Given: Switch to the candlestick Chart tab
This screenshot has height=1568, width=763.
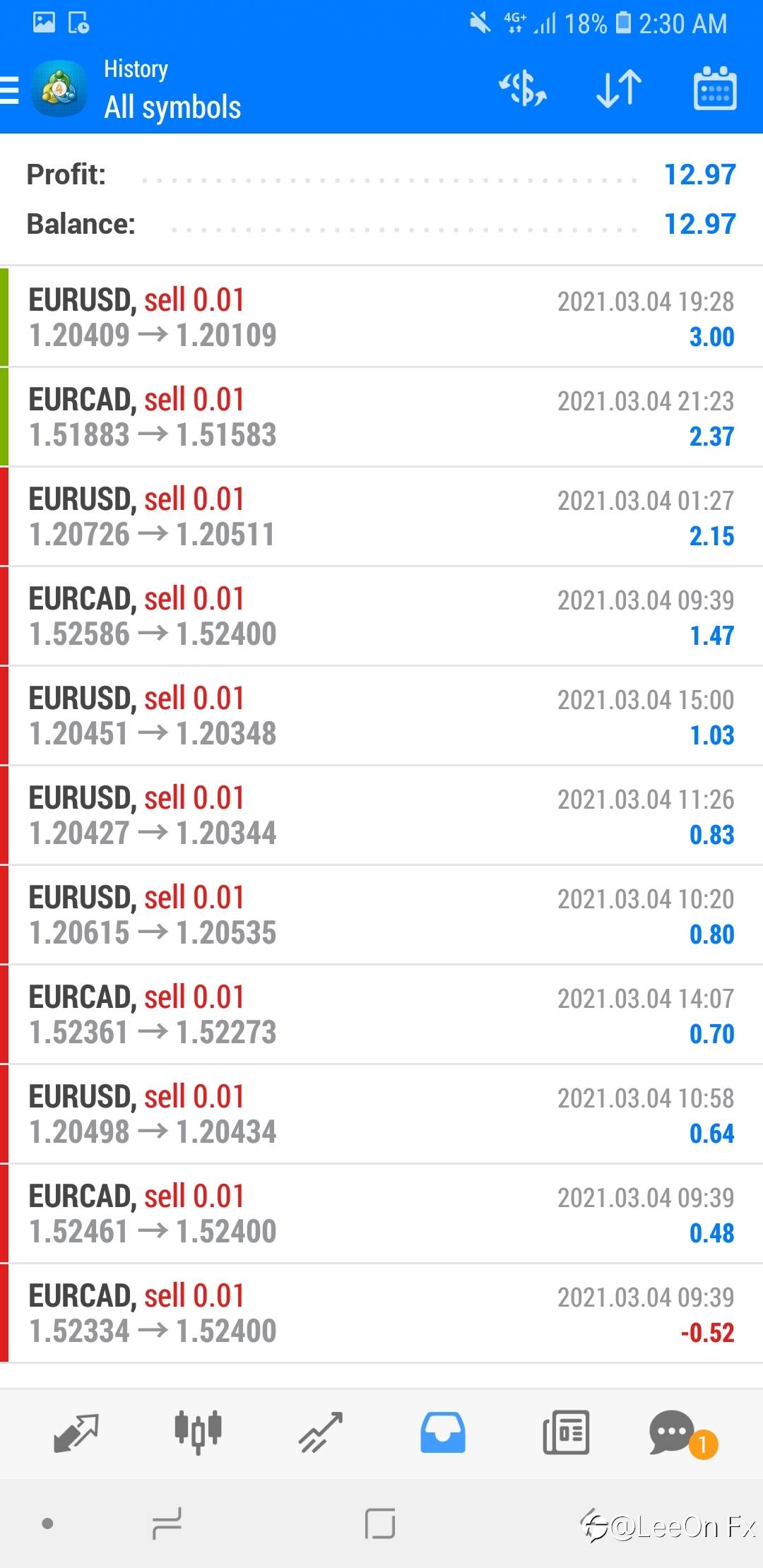Looking at the screenshot, I should (x=199, y=1432).
